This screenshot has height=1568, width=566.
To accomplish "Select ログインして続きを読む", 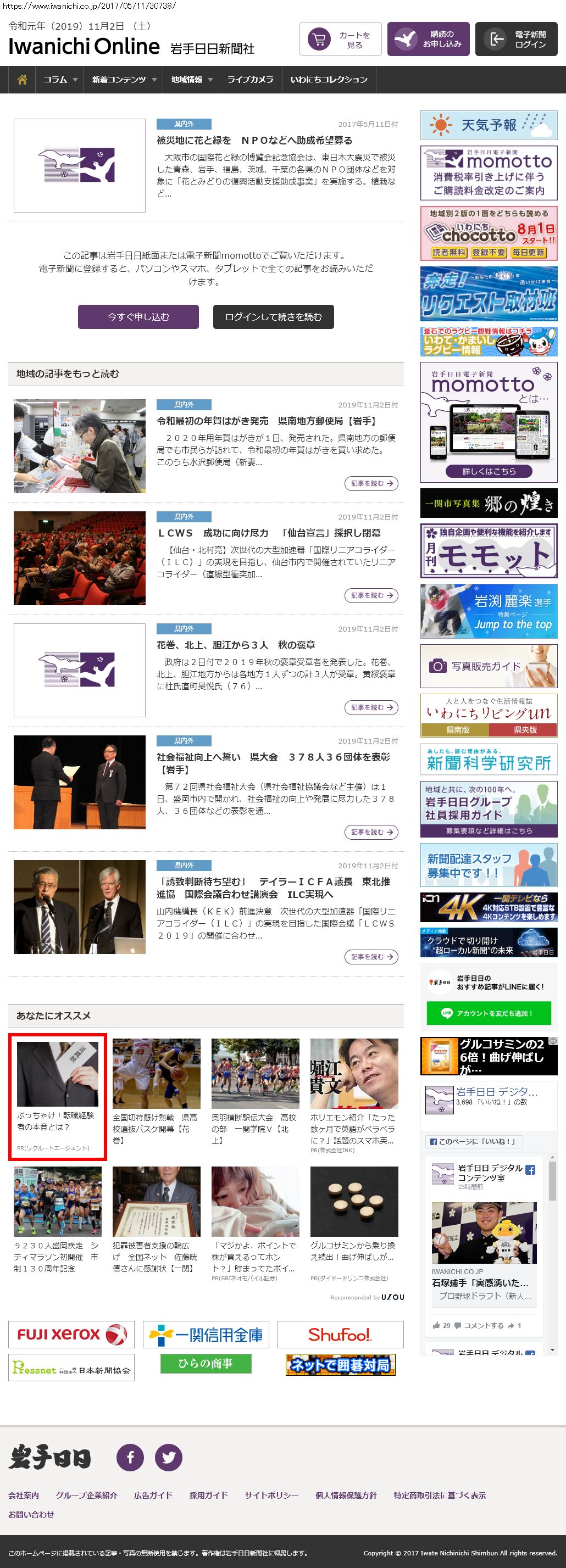I will (x=273, y=316).
